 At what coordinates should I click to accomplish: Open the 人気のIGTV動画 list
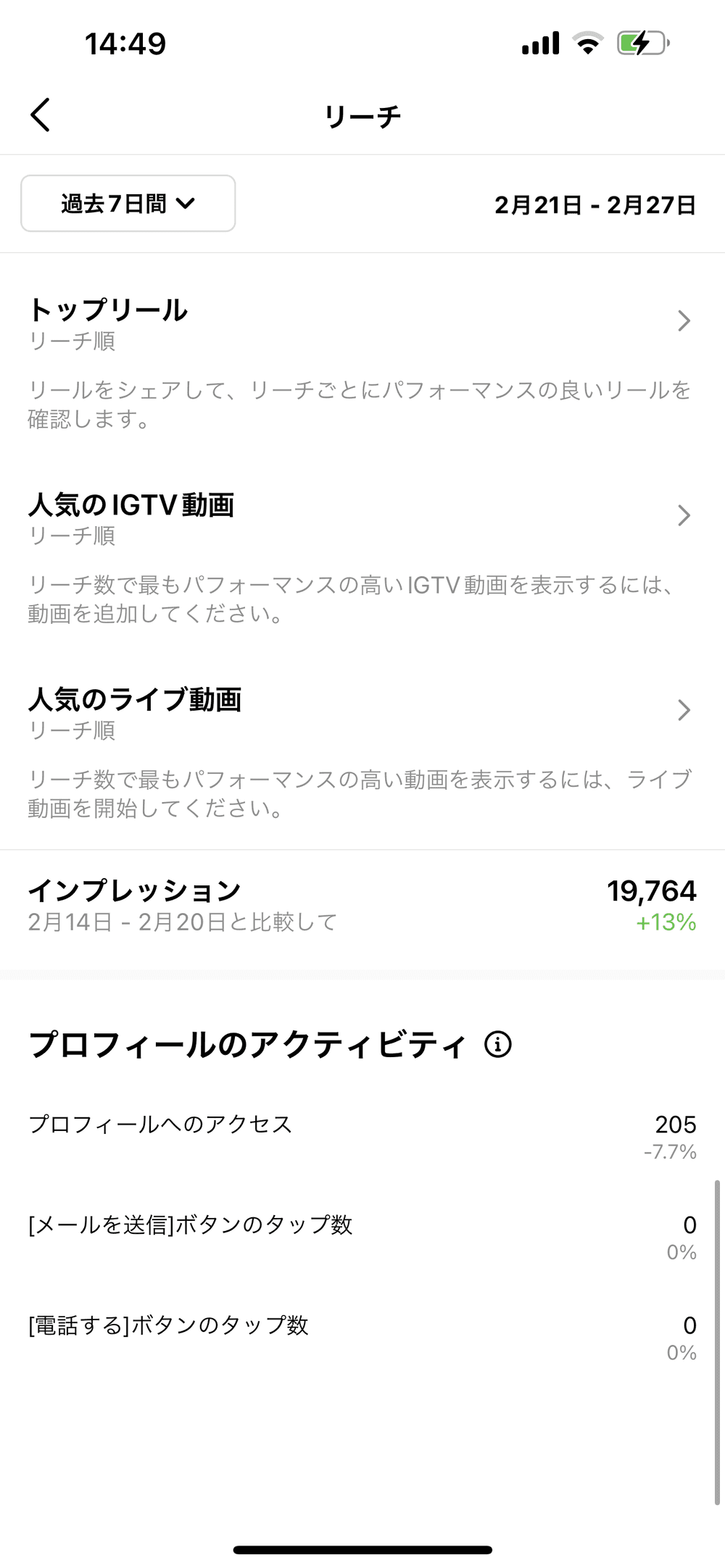[683, 515]
